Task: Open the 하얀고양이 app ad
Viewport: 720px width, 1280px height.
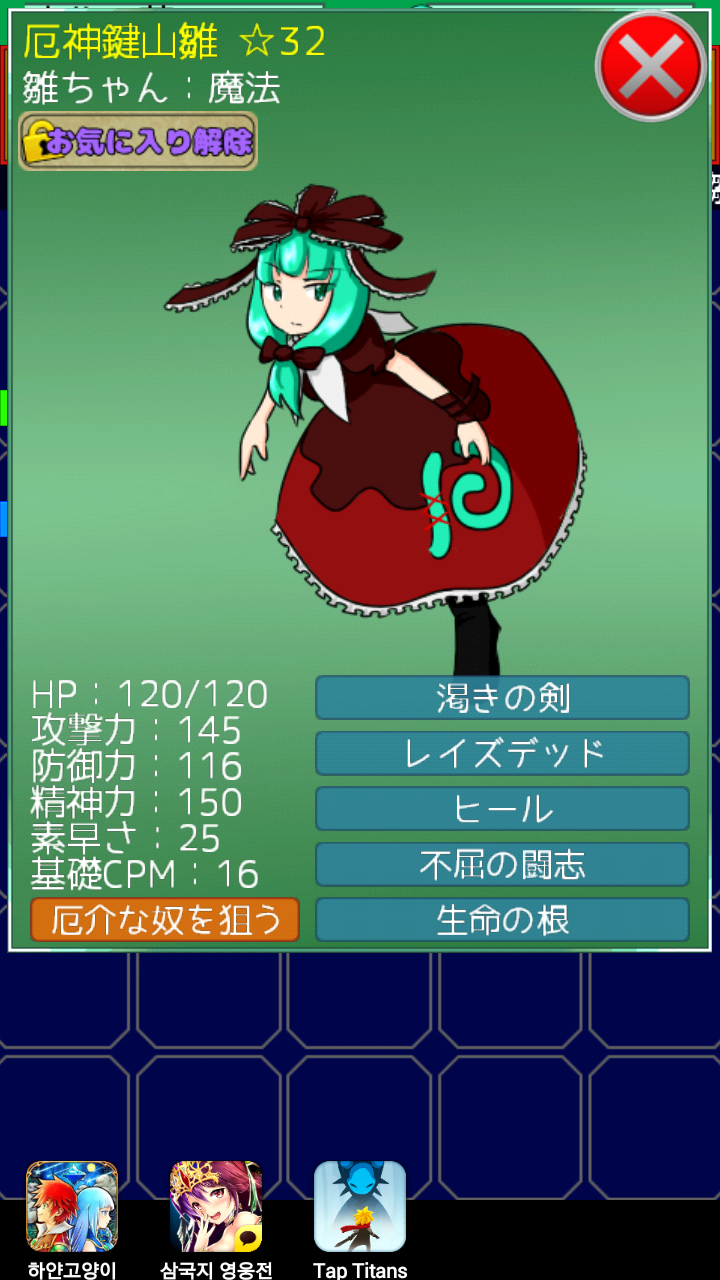Action: [72, 1207]
